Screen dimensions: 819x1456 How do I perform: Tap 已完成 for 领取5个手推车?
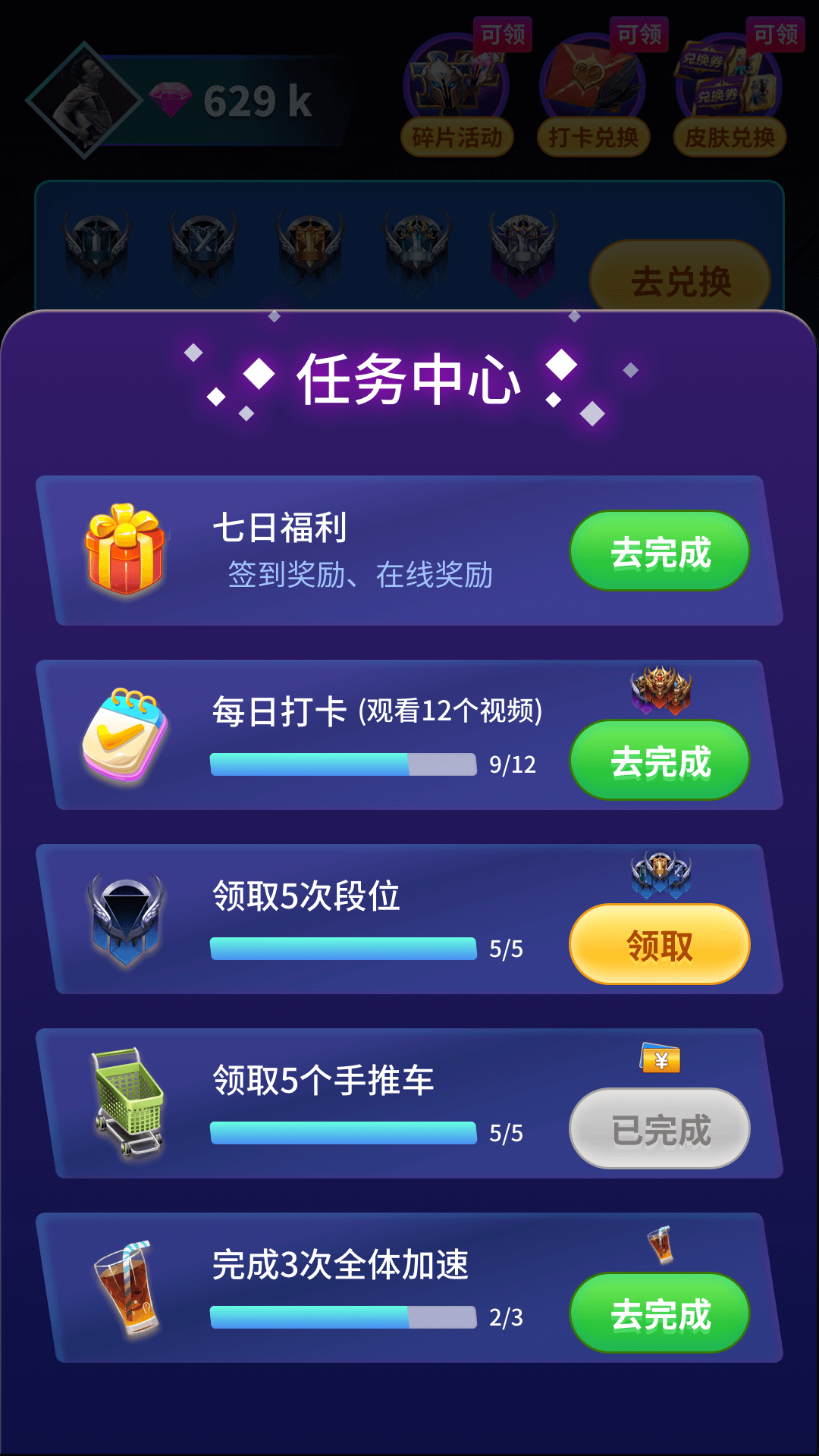click(x=659, y=1129)
